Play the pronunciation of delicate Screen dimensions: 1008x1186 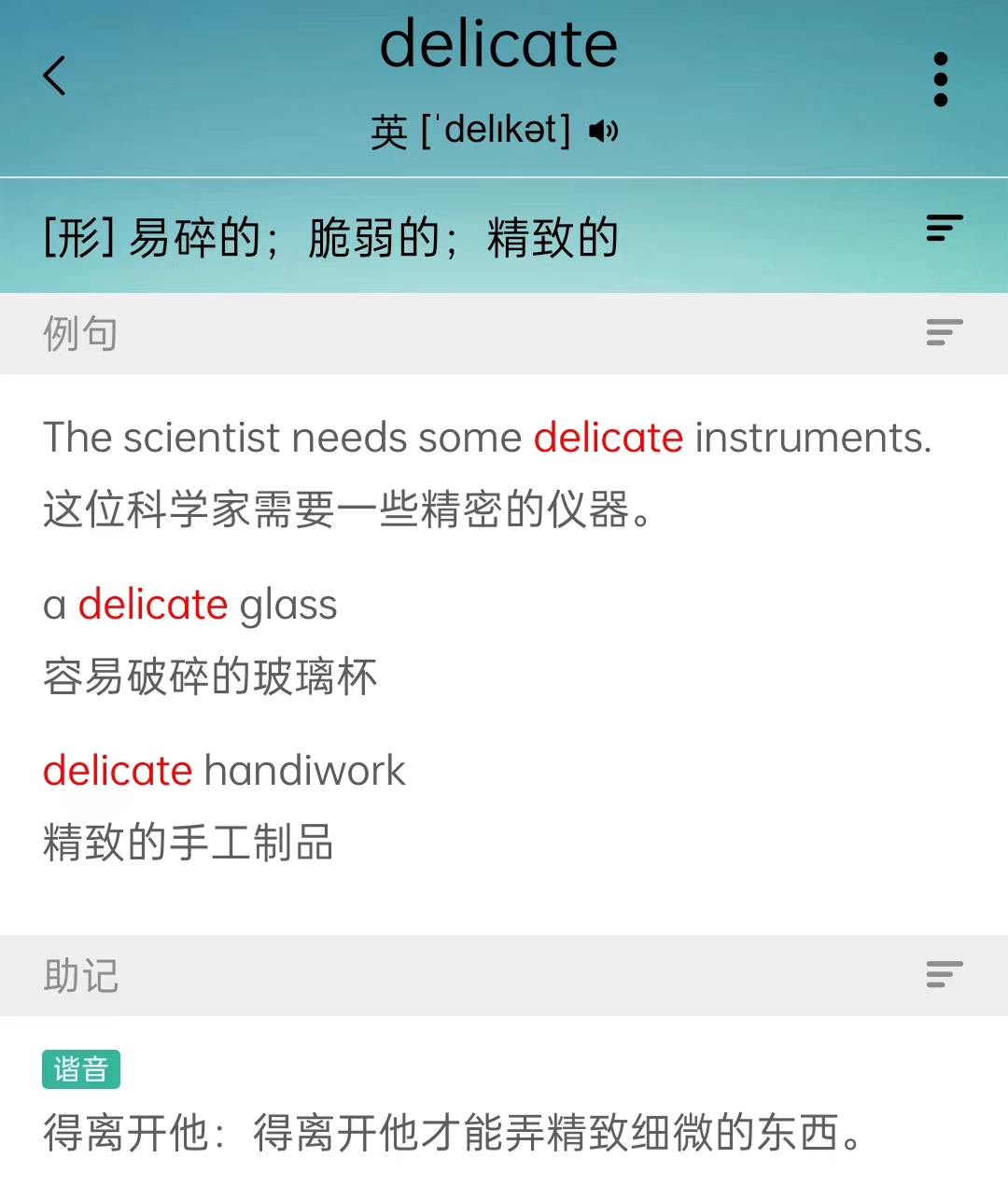[x=603, y=132]
